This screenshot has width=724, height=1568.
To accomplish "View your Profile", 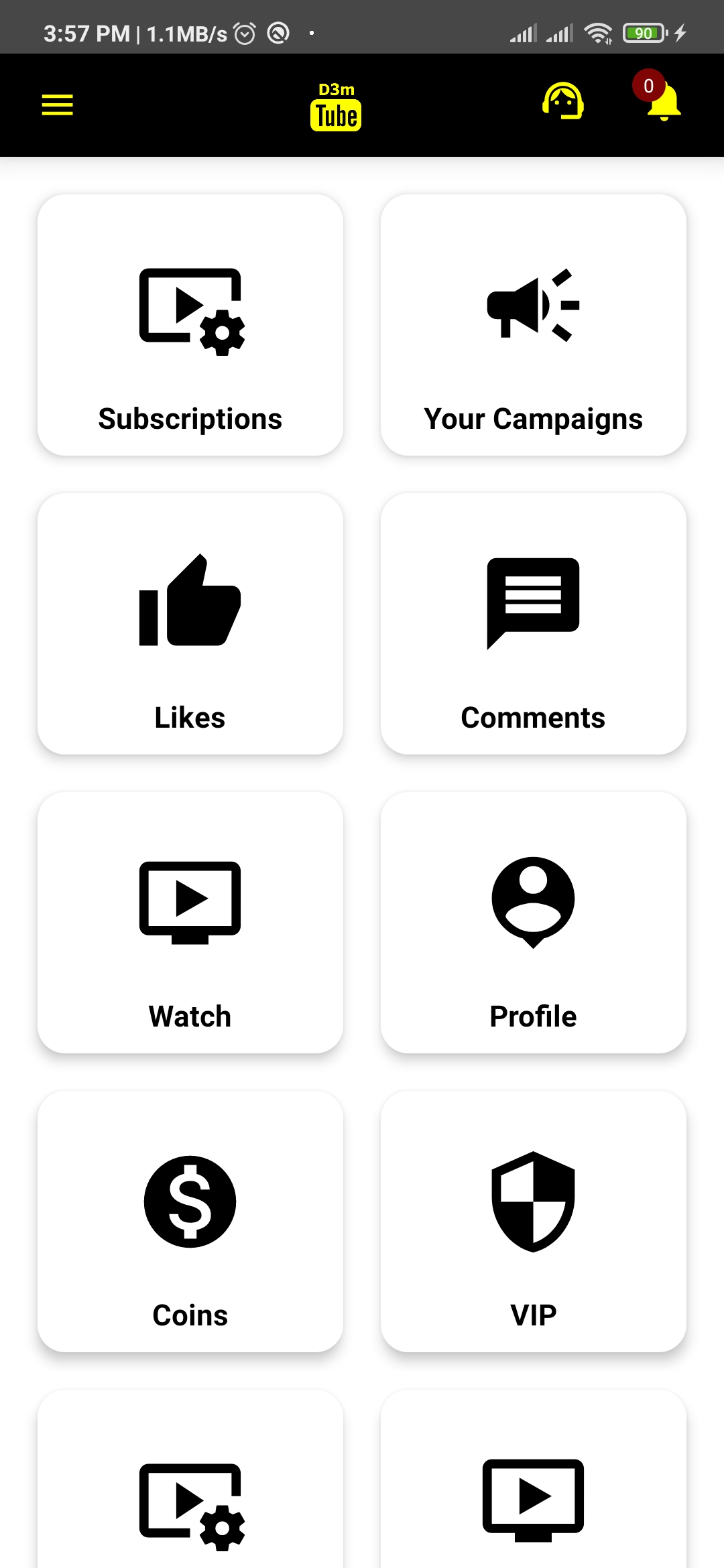I will tap(533, 923).
